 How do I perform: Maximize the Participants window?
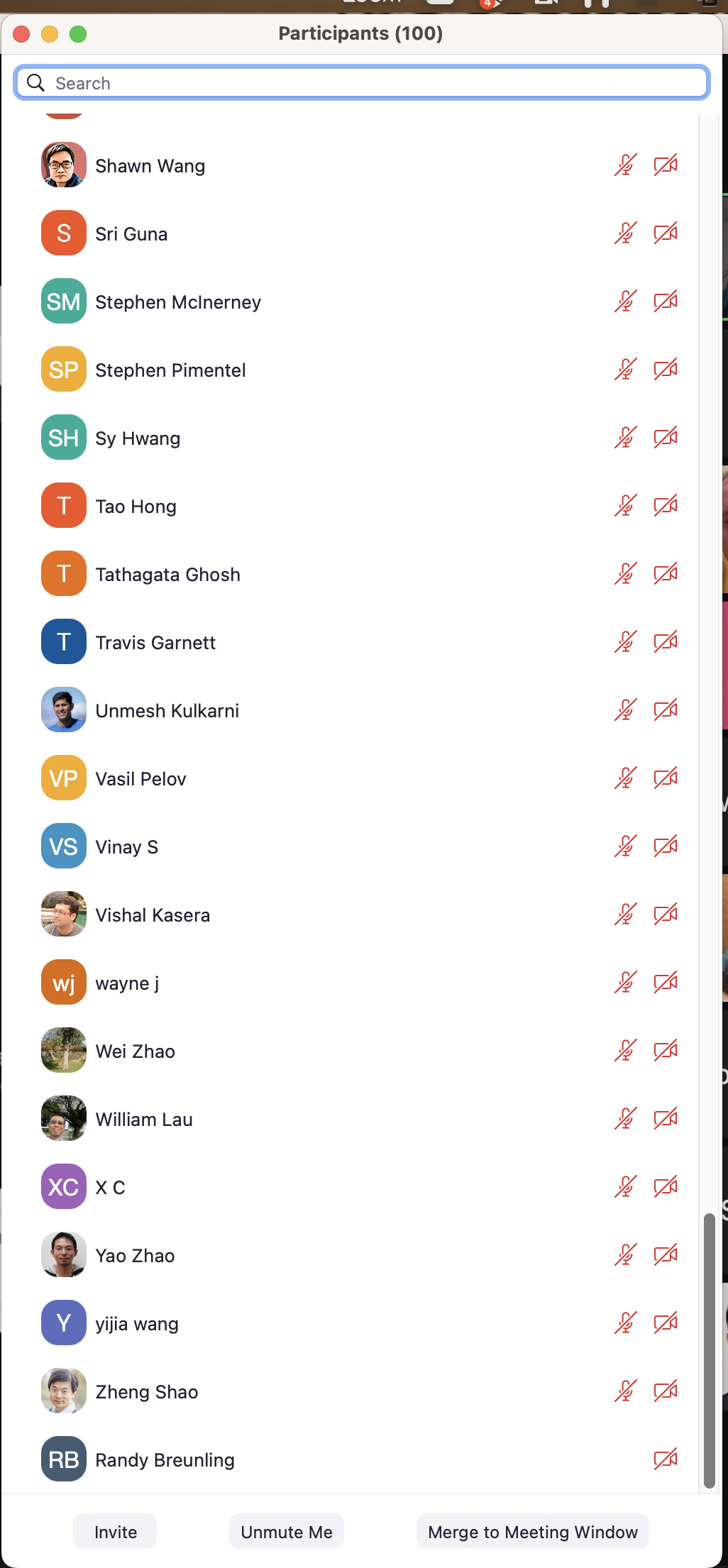click(x=78, y=33)
